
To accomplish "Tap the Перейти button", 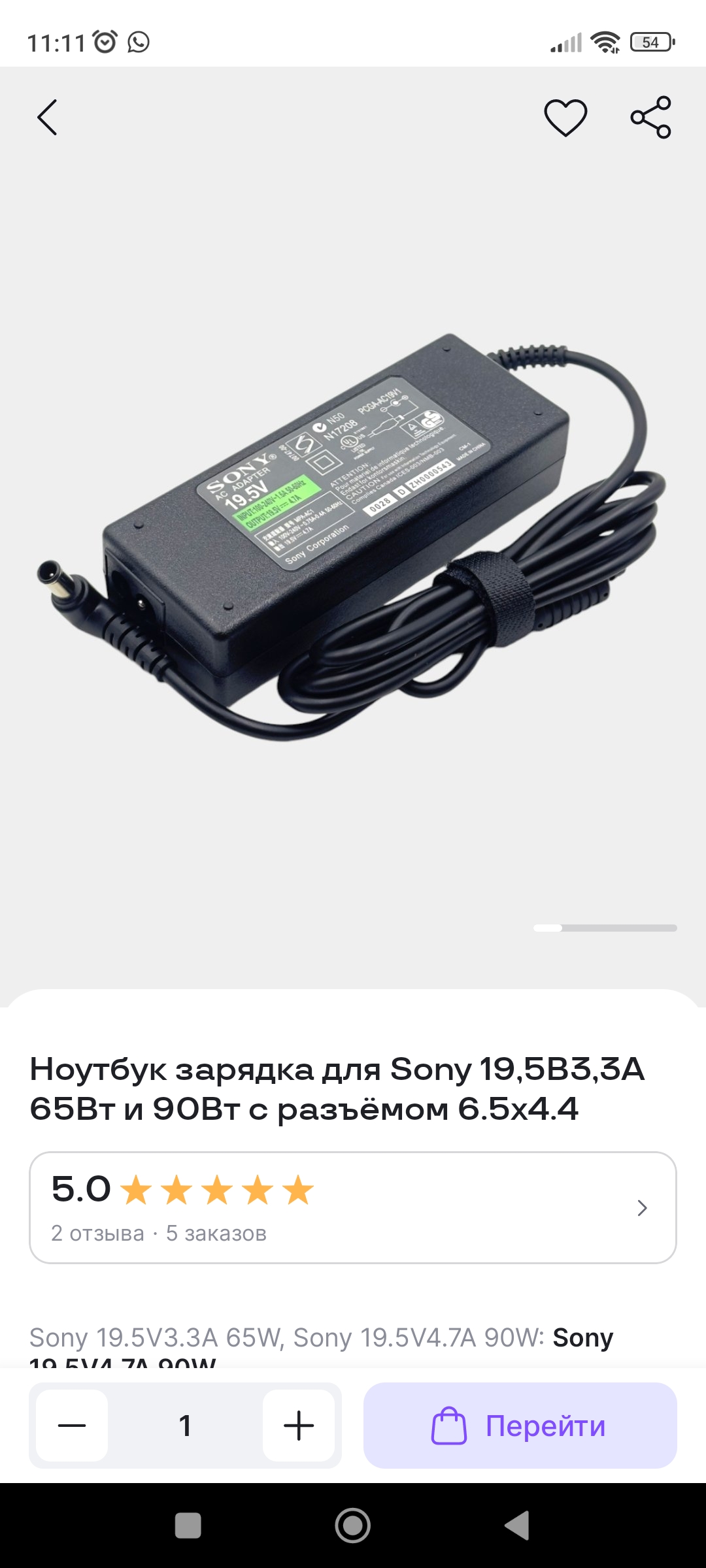I will pos(520,1426).
